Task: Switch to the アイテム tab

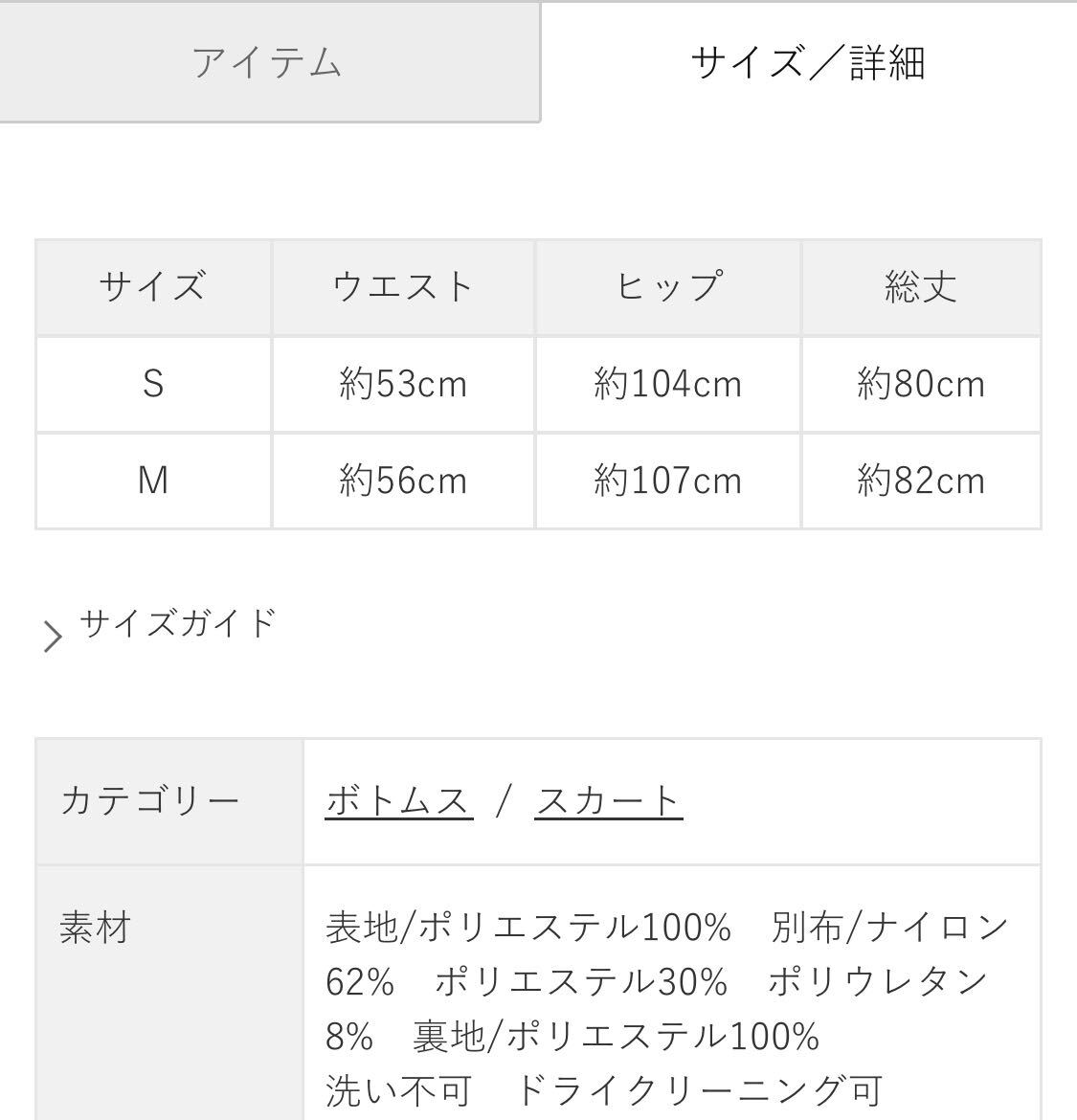Action: coord(268,63)
